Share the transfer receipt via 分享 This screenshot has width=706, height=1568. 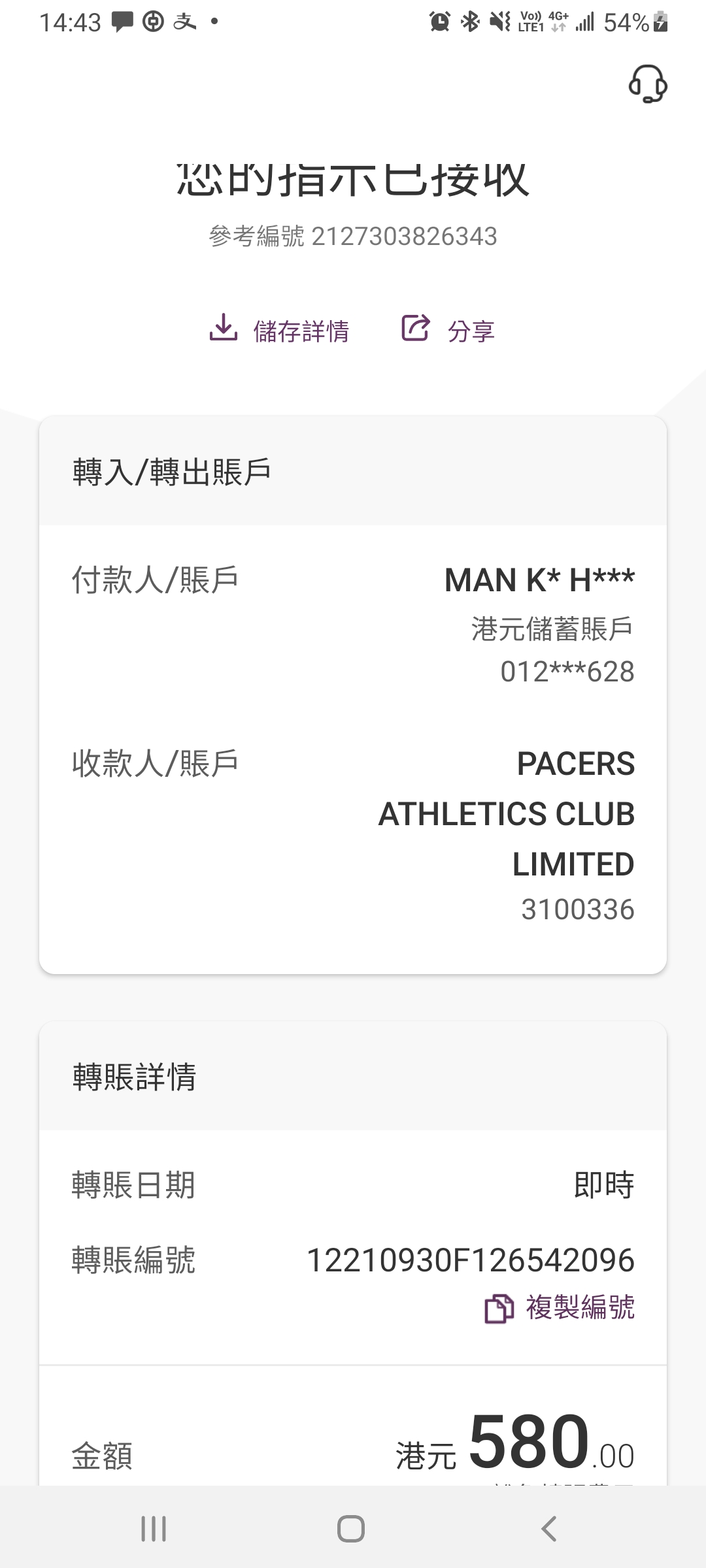[448, 330]
